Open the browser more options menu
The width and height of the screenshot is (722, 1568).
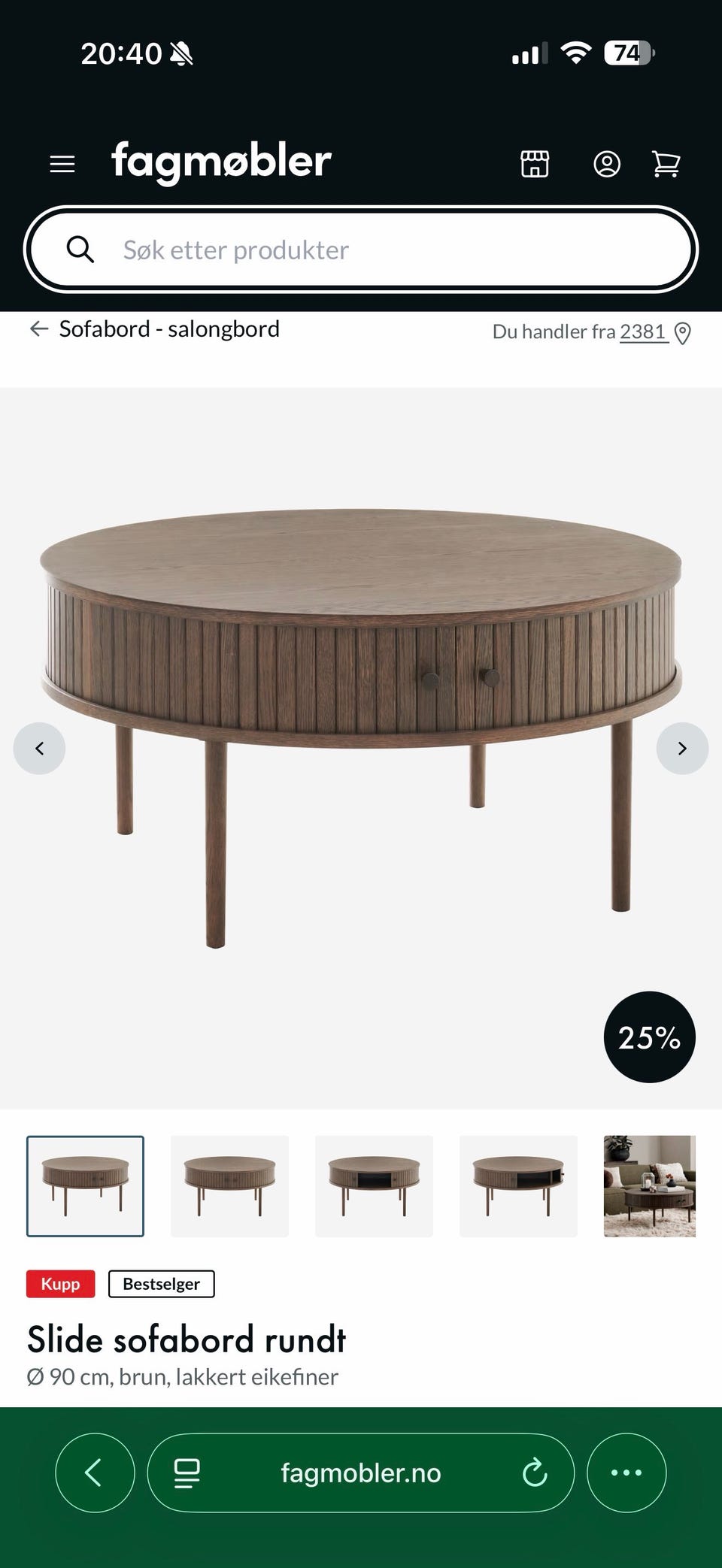[x=626, y=1473]
